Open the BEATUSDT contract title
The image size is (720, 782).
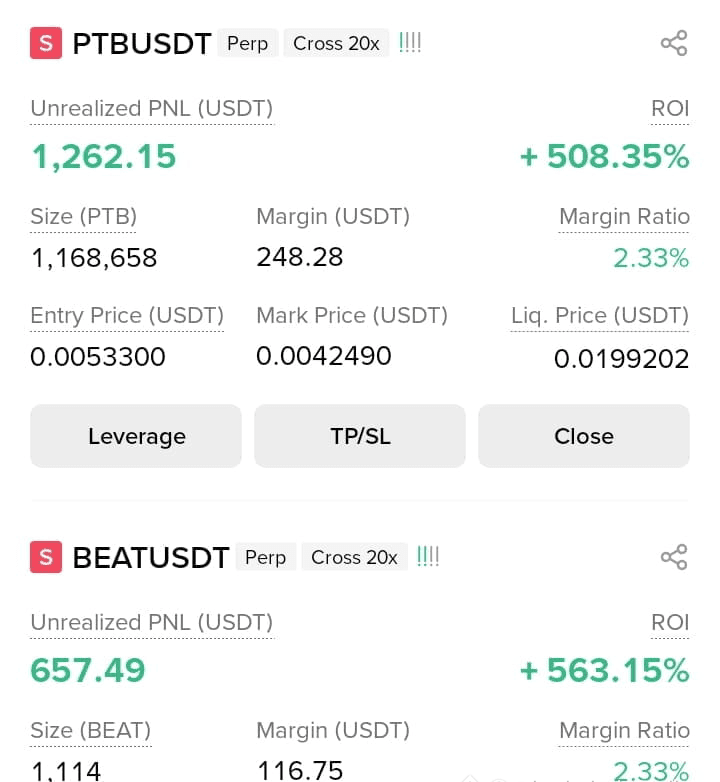[151, 557]
